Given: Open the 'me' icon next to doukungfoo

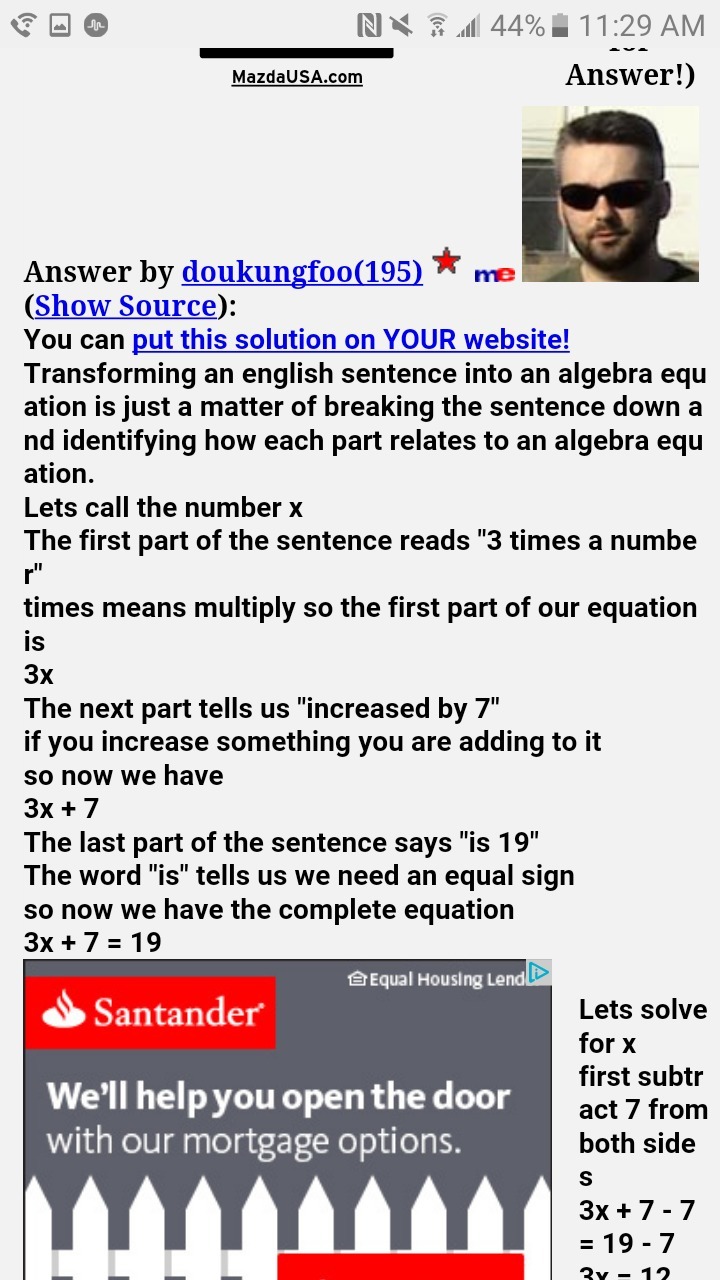Looking at the screenshot, I should tap(494, 274).
